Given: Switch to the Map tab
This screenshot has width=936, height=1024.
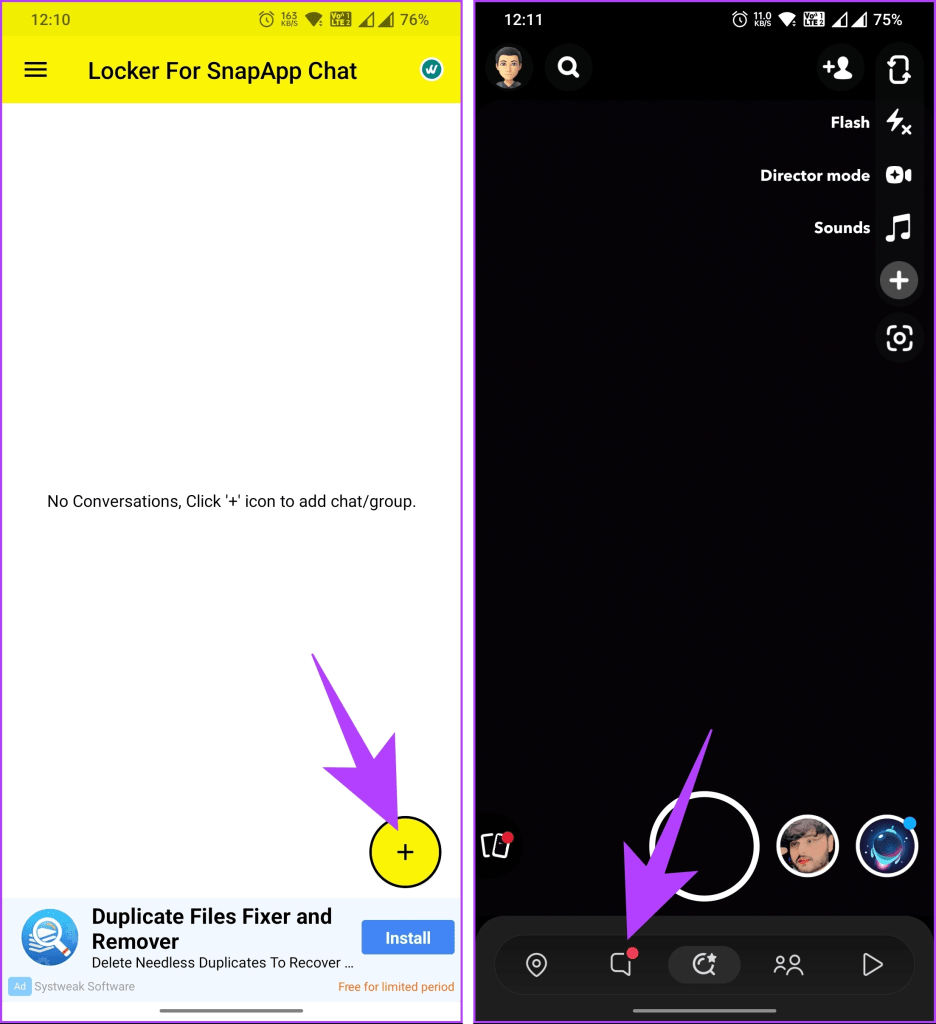Looking at the screenshot, I should [x=536, y=965].
